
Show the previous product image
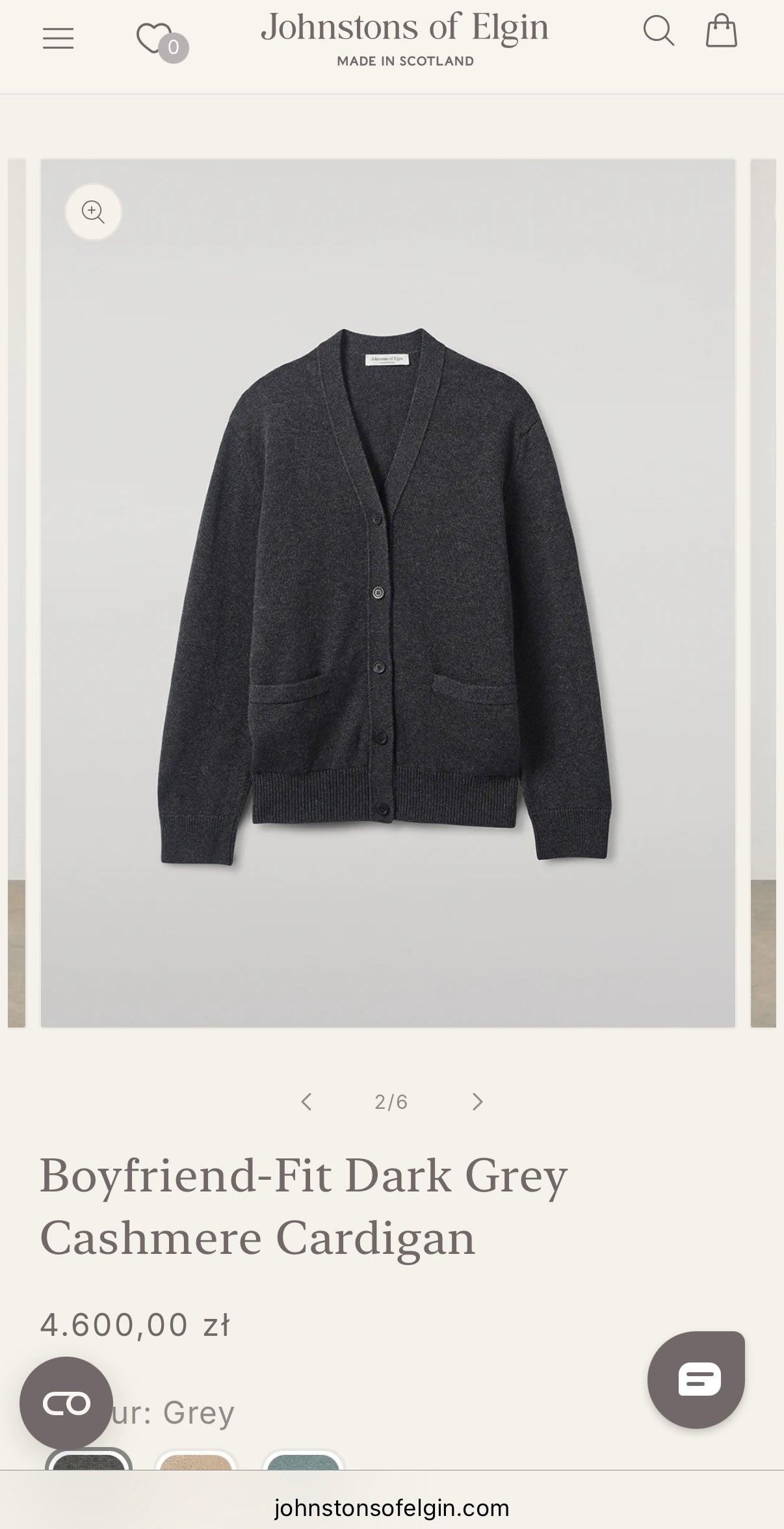pyautogui.click(x=307, y=1102)
